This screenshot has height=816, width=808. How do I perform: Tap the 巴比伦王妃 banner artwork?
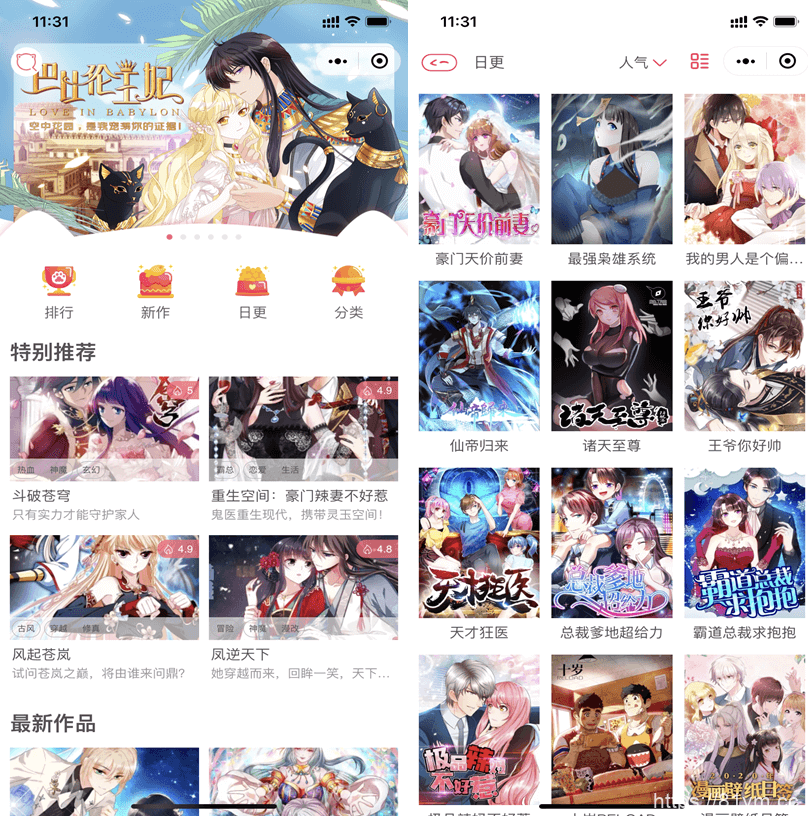point(202,130)
